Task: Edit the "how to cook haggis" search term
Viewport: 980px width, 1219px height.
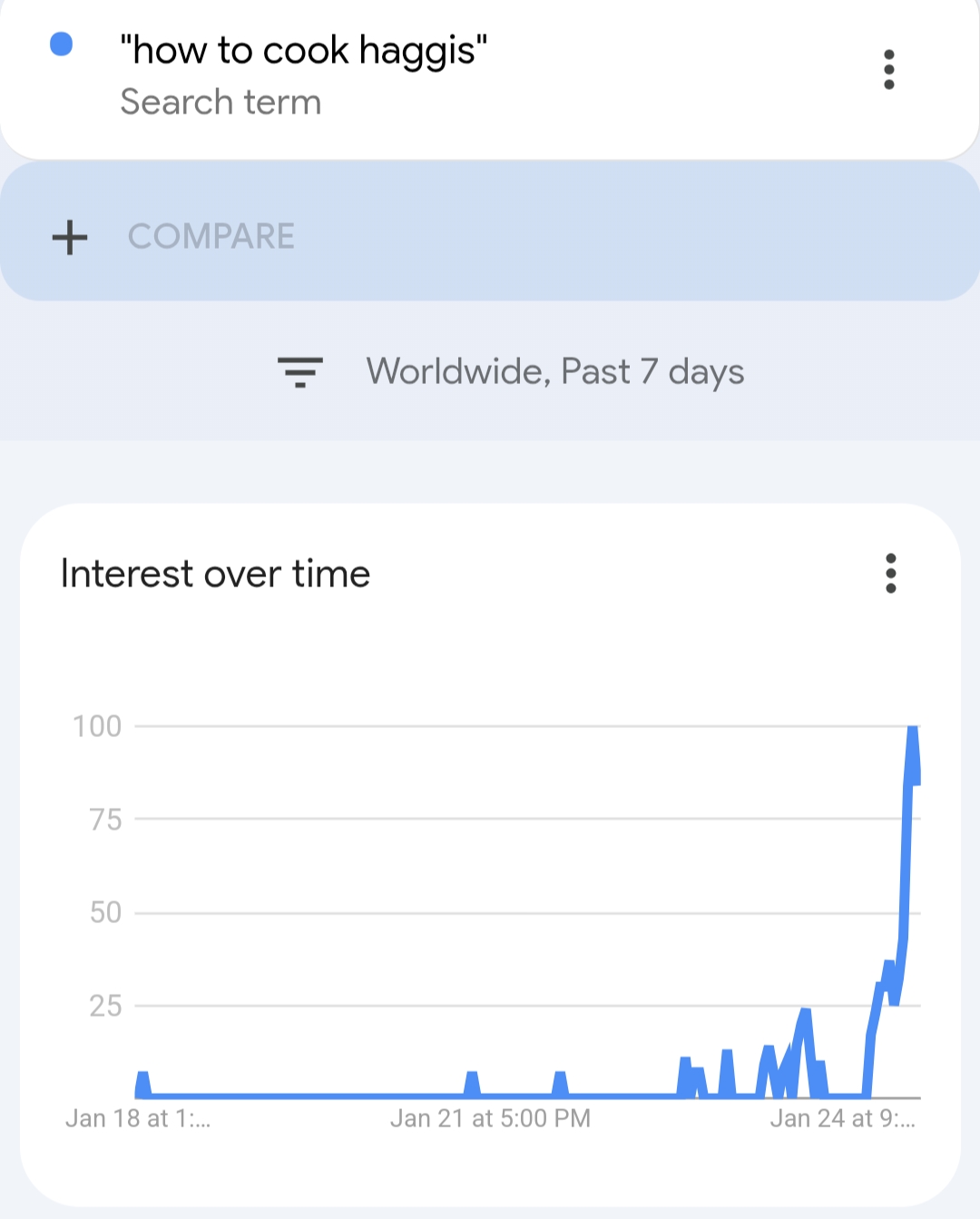Action: pyautogui.click(x=303, y=52)
